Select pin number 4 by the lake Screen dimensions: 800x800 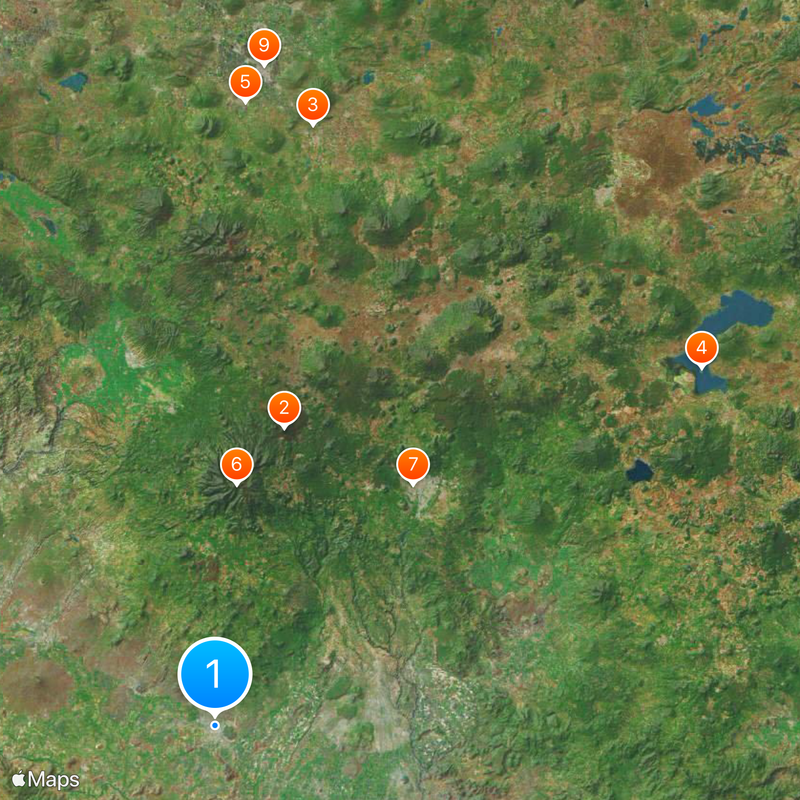(x=702, y=348)
